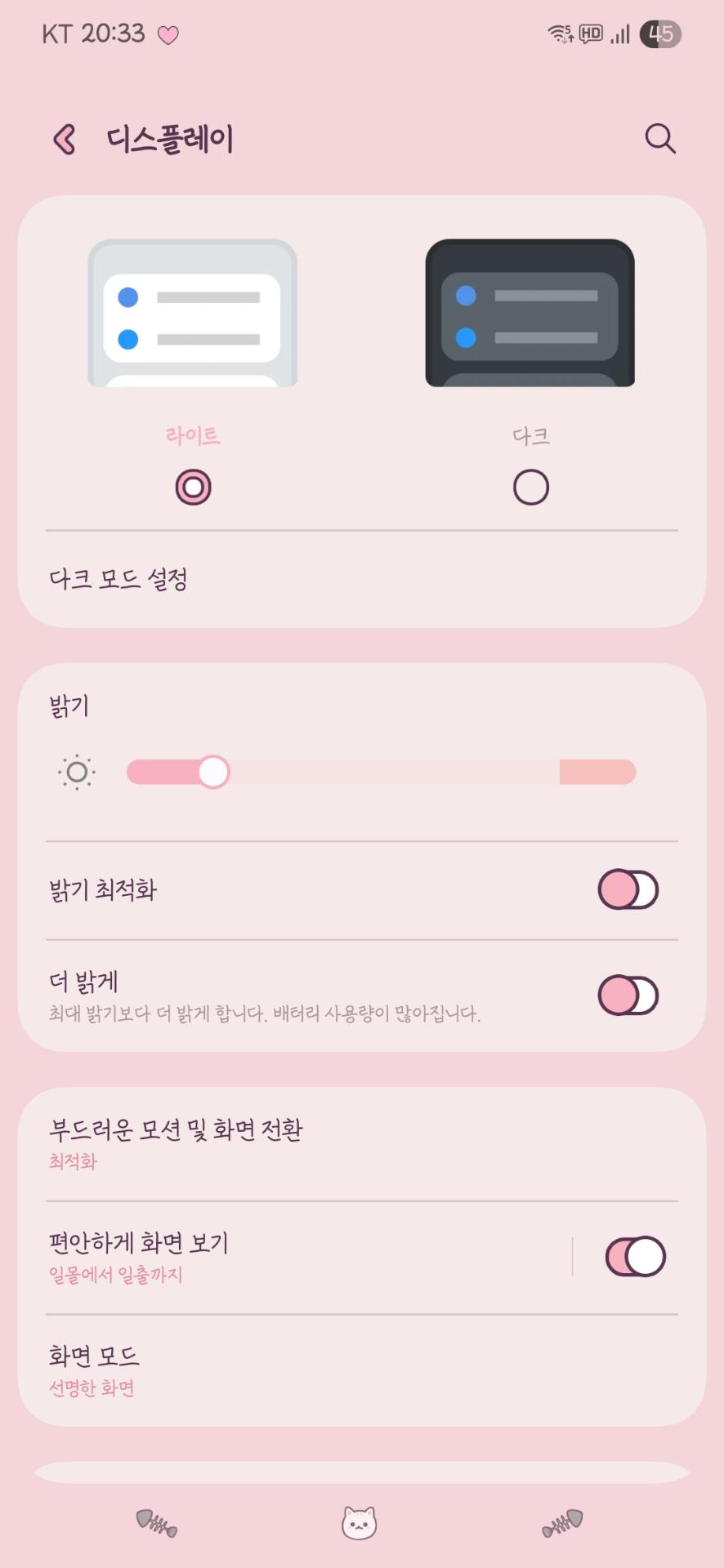The height and width of the screenshot is (1568, 724).
Task: Tap the right fishbone navigation button
Action: click(563, 1523)
